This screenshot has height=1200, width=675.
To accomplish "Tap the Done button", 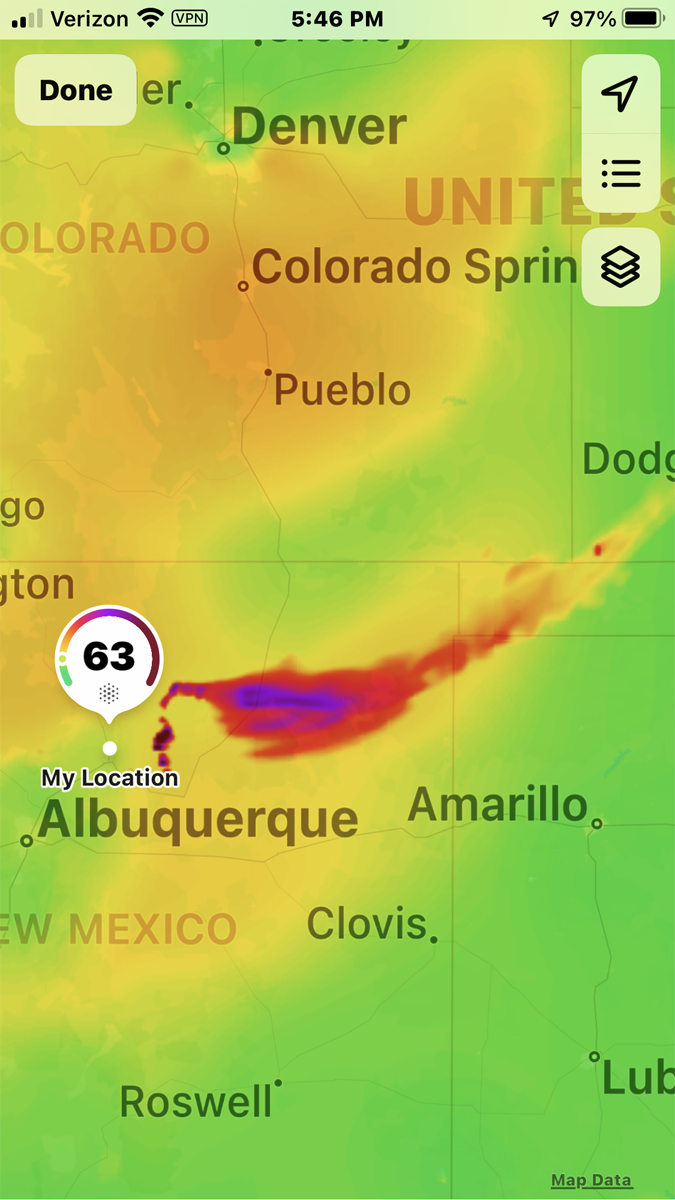I will tap(75, 90).
